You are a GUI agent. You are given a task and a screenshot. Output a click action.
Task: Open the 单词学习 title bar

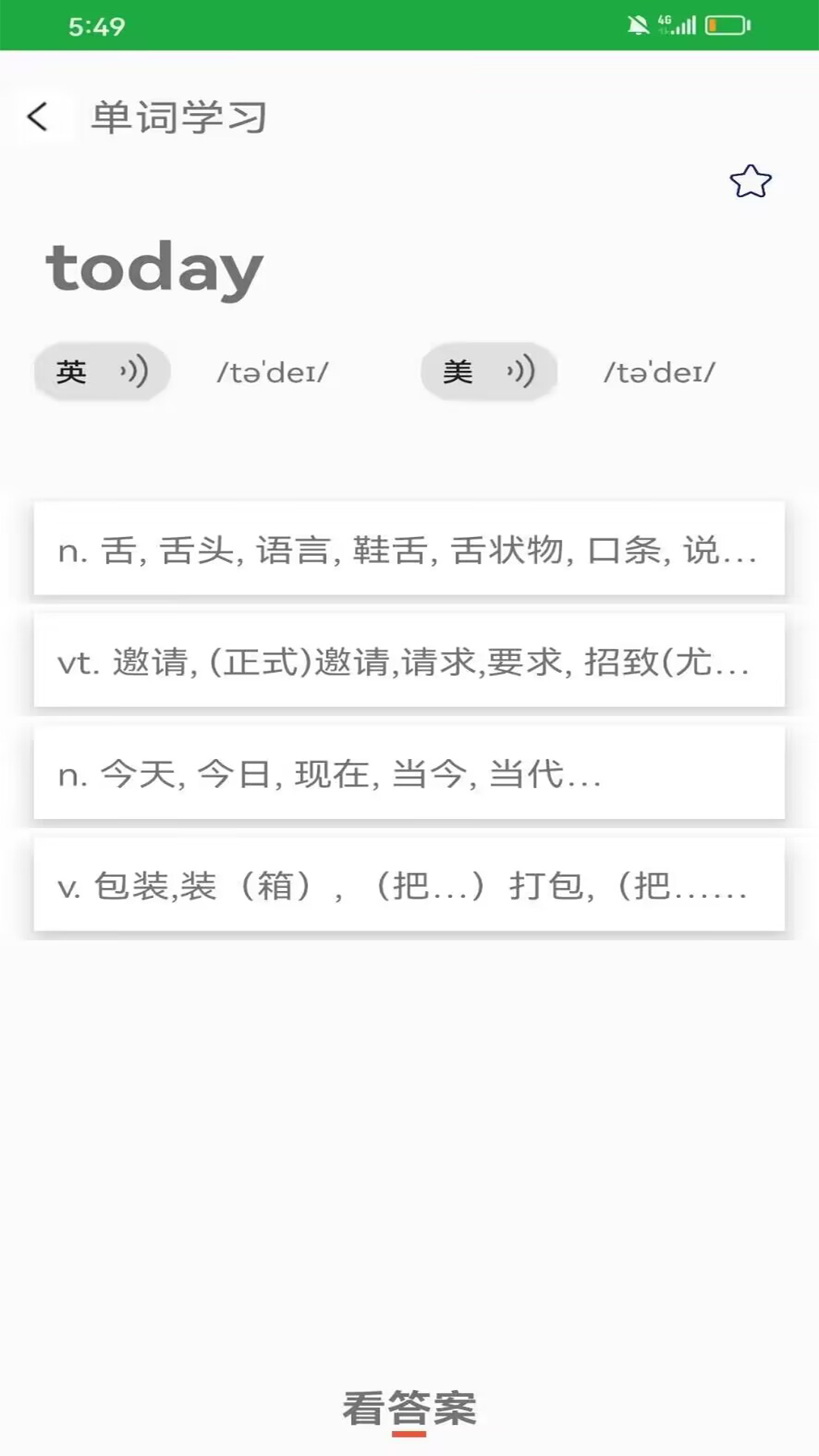pos(179,115)
